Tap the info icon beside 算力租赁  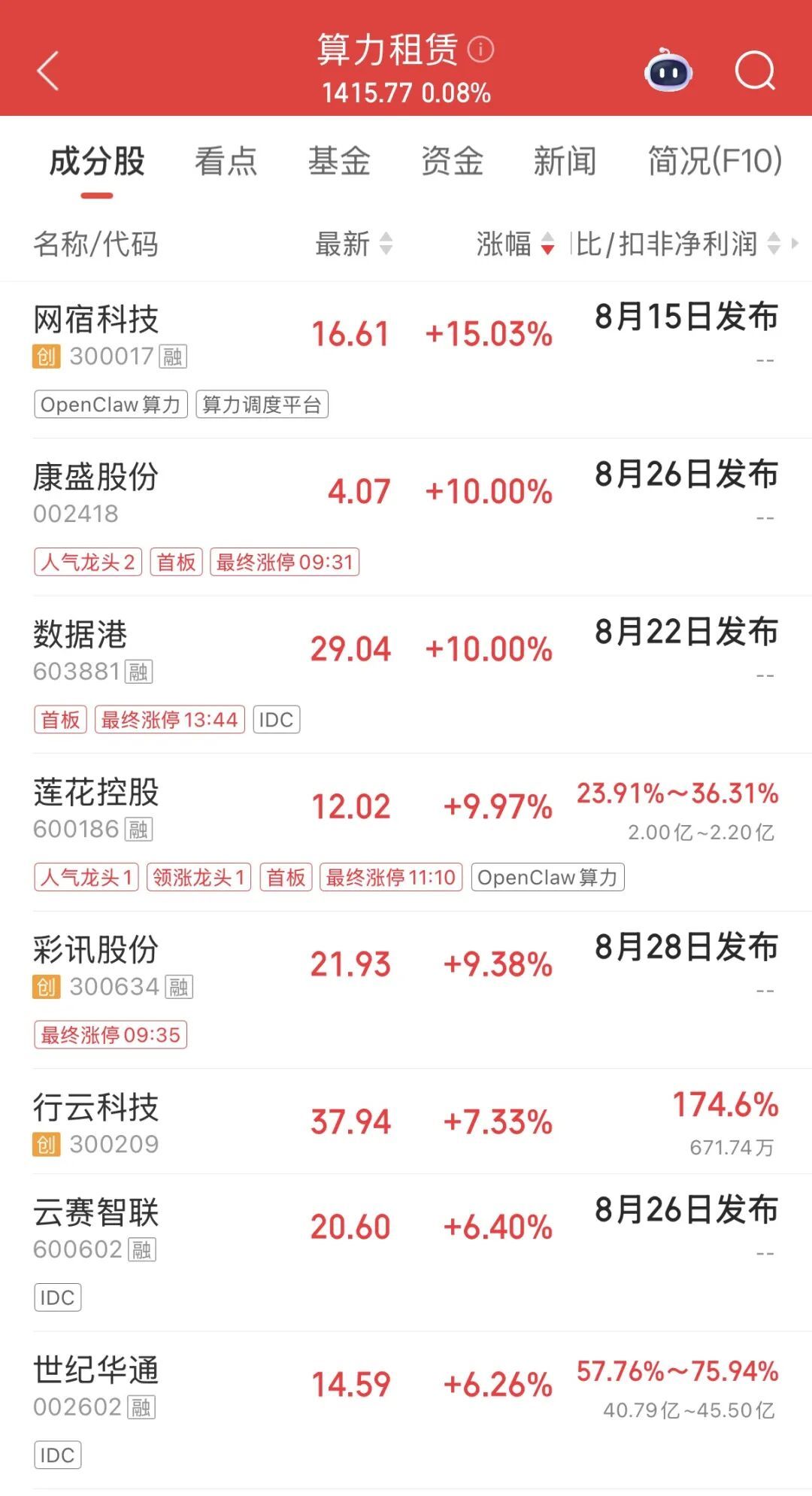point(481,50)
